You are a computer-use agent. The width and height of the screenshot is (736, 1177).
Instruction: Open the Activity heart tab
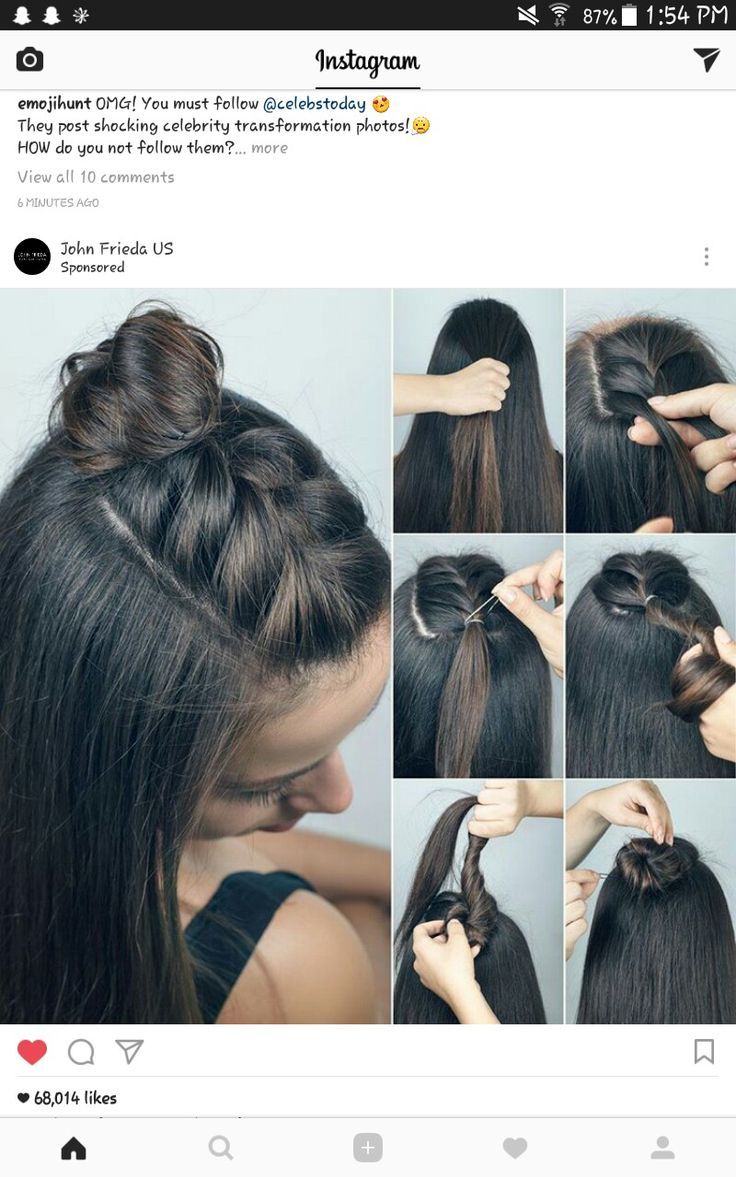pos(515,1148)
